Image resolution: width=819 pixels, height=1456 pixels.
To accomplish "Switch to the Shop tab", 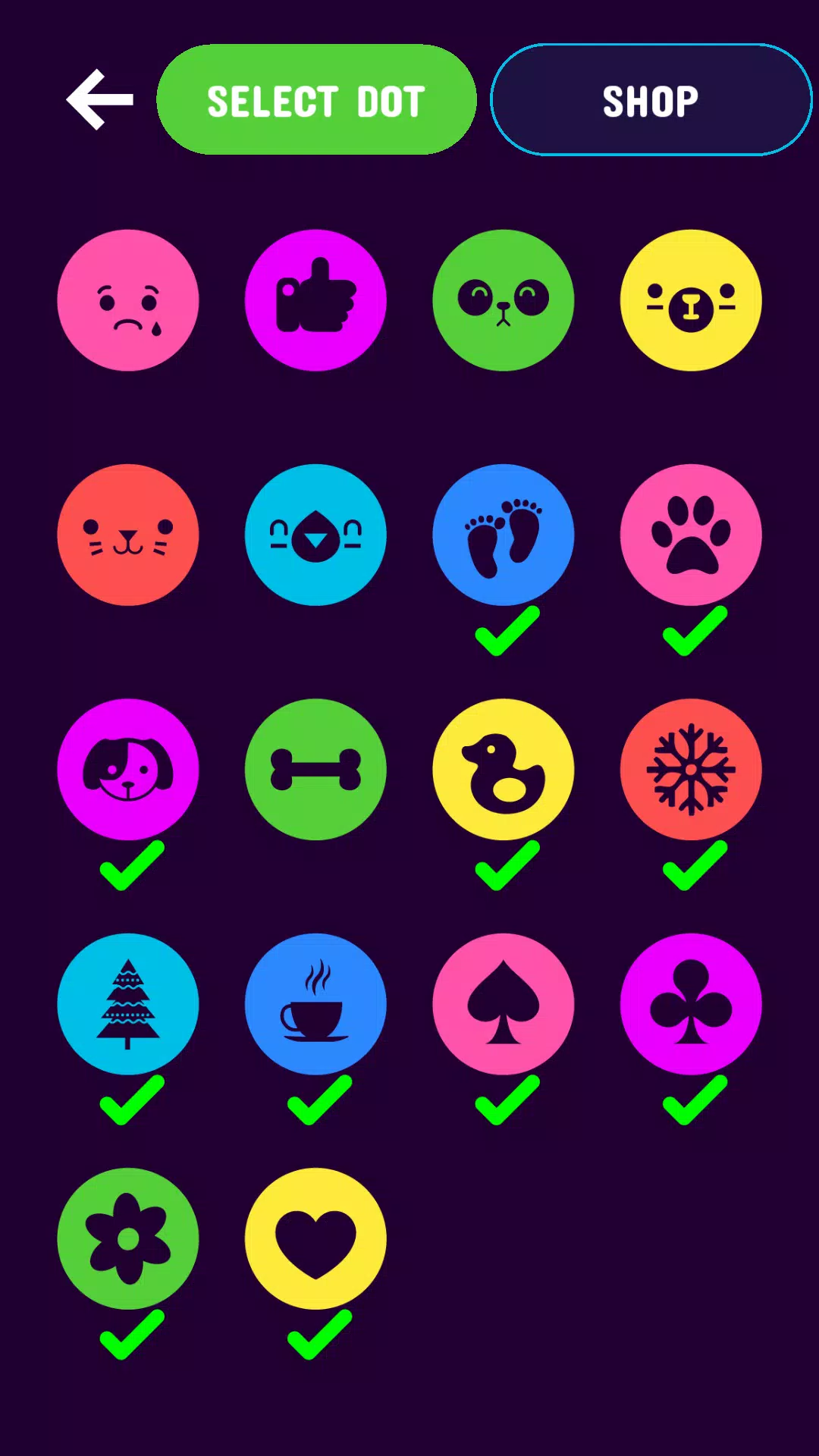I will click(651, 100).
